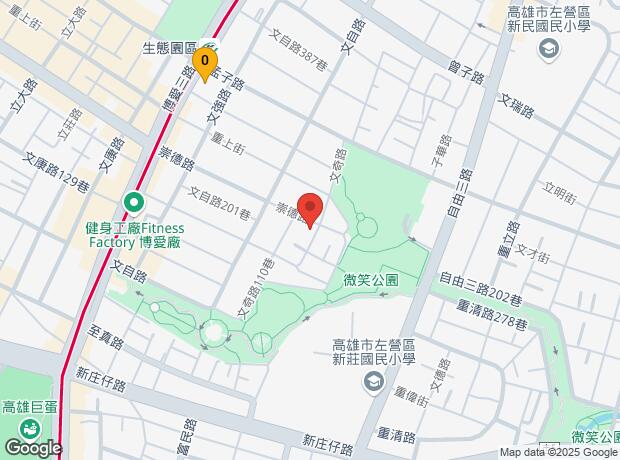Tap the red location pin on the map
Viewport: 620px width, 460px height.
pos(310,210)
